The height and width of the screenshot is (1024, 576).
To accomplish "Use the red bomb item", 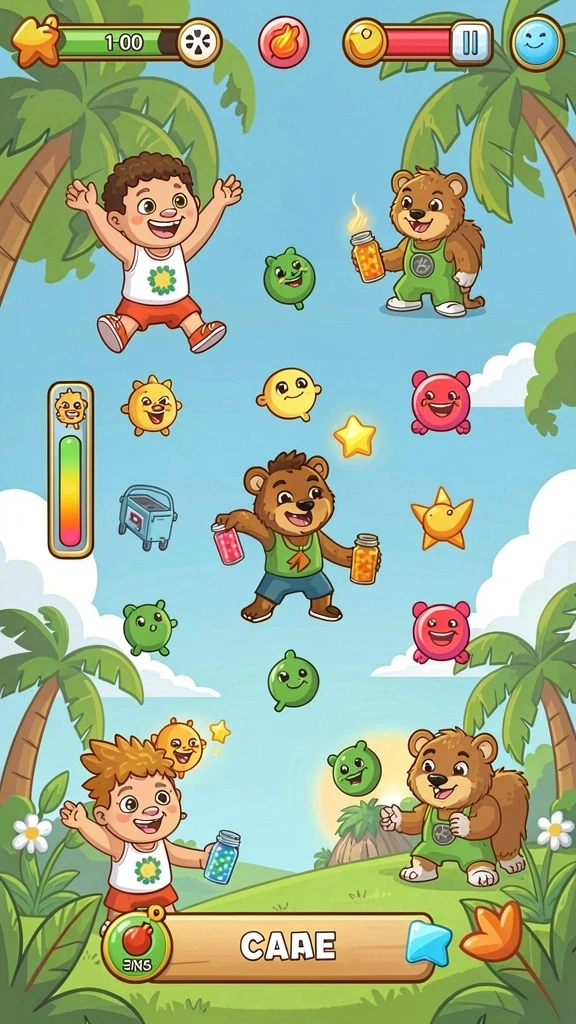I will coord(137,946).
